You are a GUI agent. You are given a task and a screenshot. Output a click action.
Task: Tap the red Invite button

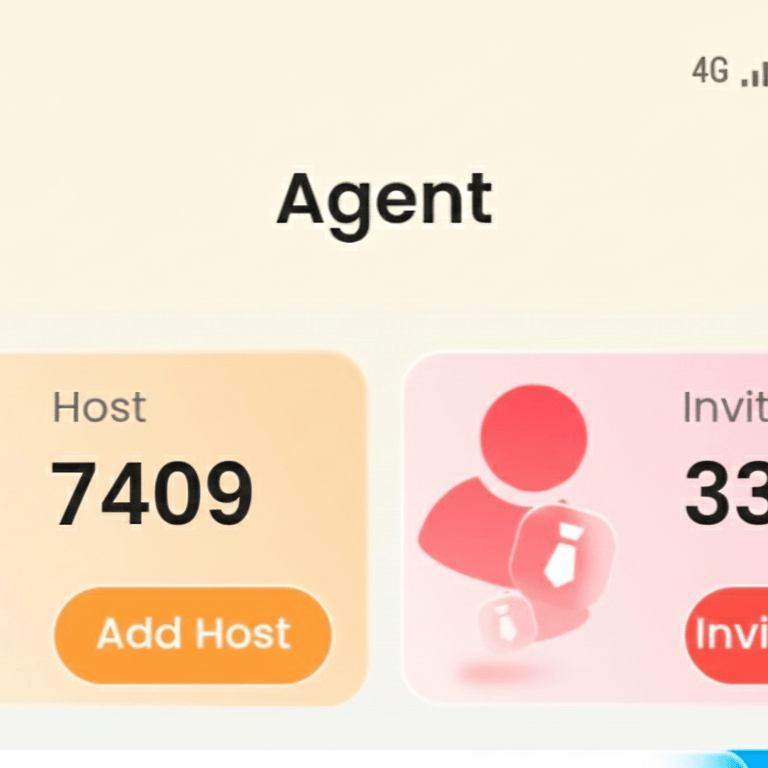[x=727, y=635]
